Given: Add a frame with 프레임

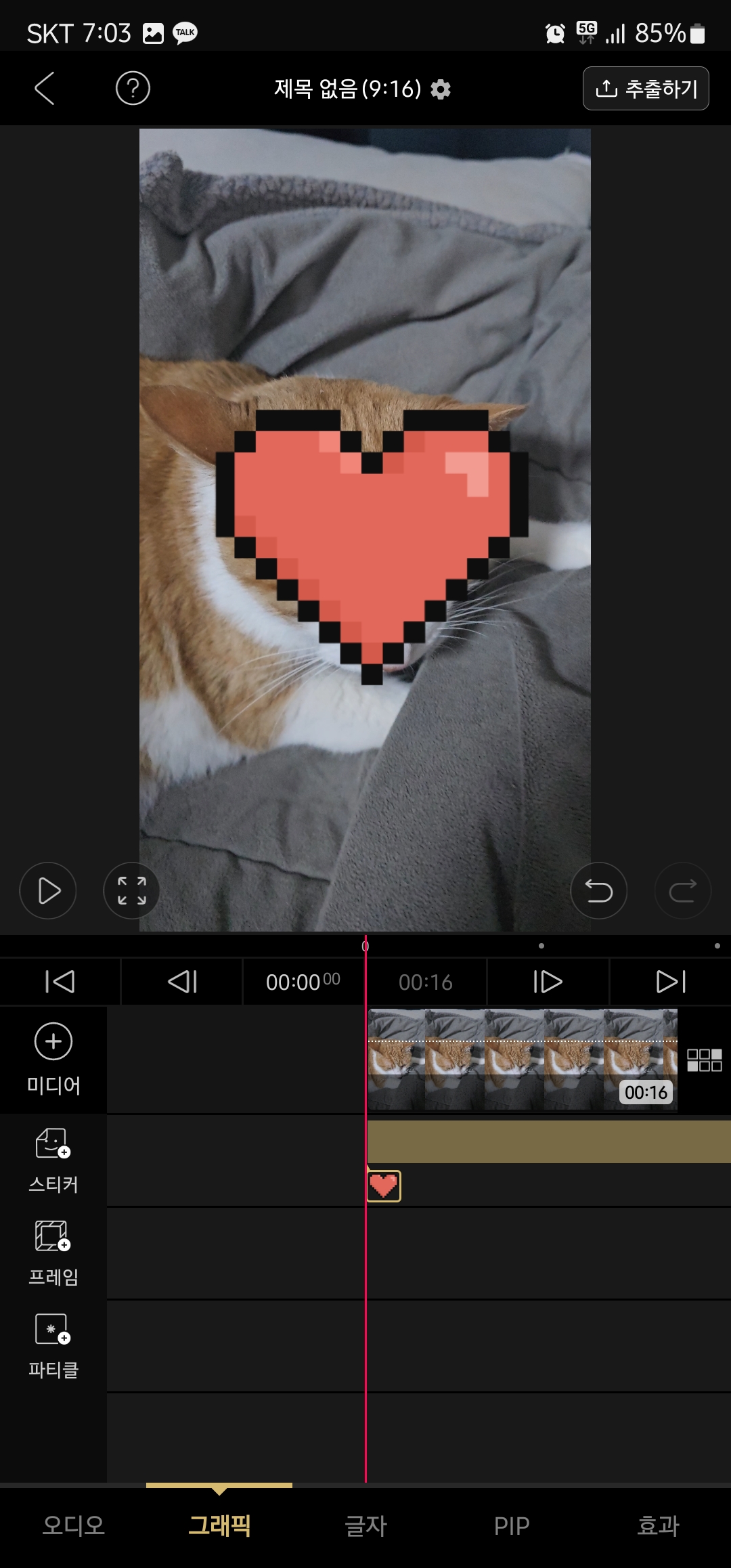Looking at the screenshot, I should pos(53,1253).
